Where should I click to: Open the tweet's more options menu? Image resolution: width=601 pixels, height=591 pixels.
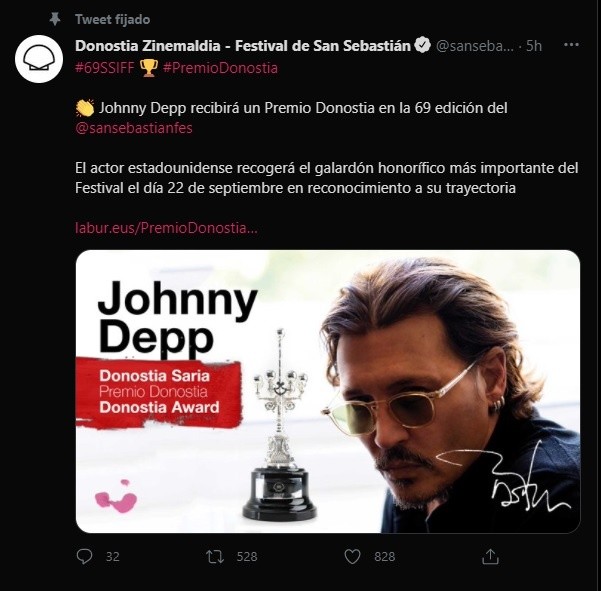(x=571, y=46)
